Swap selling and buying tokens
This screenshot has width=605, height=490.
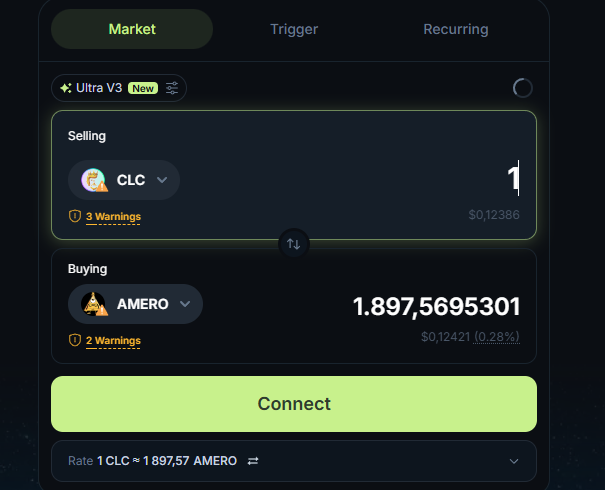pyautogui.click(x=294, y=243)
